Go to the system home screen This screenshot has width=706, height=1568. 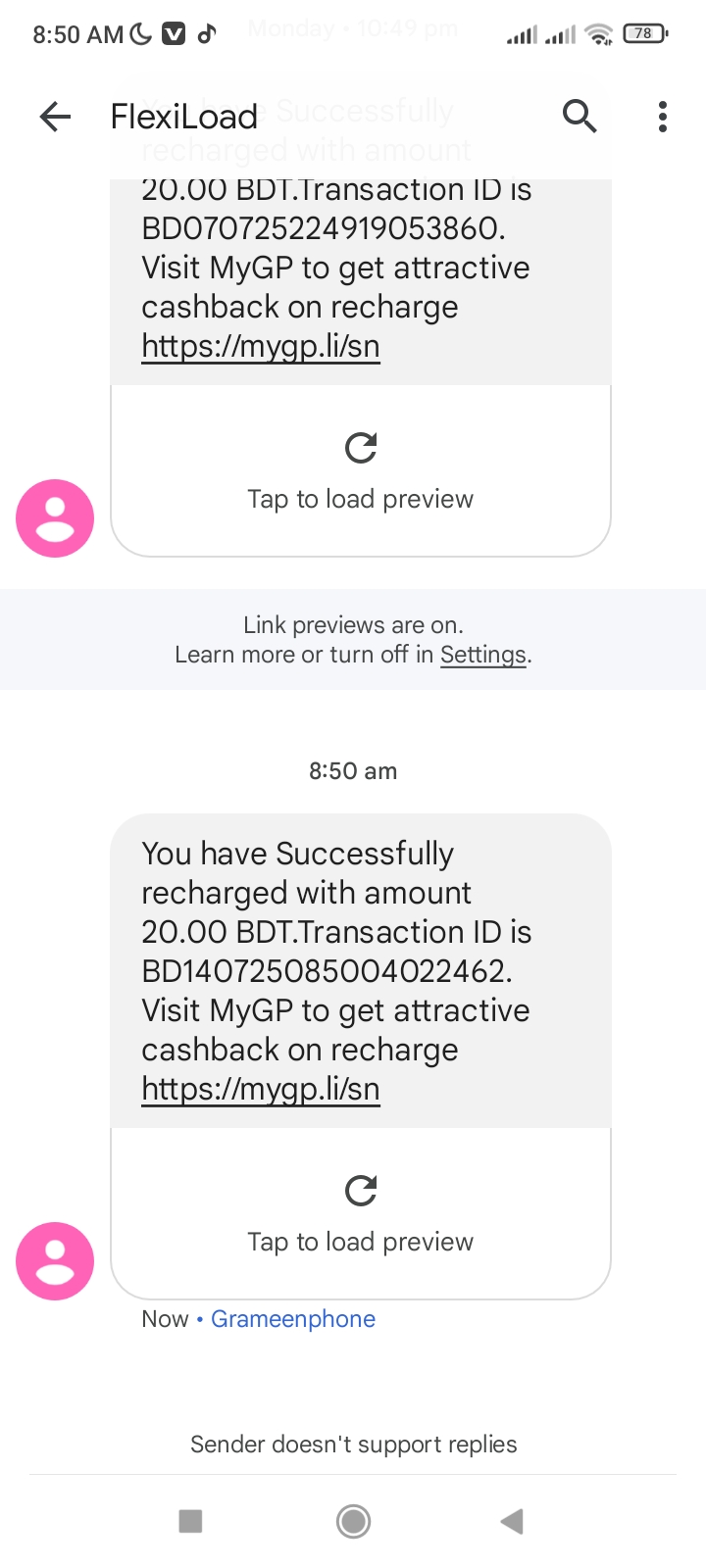point(353,1521)
